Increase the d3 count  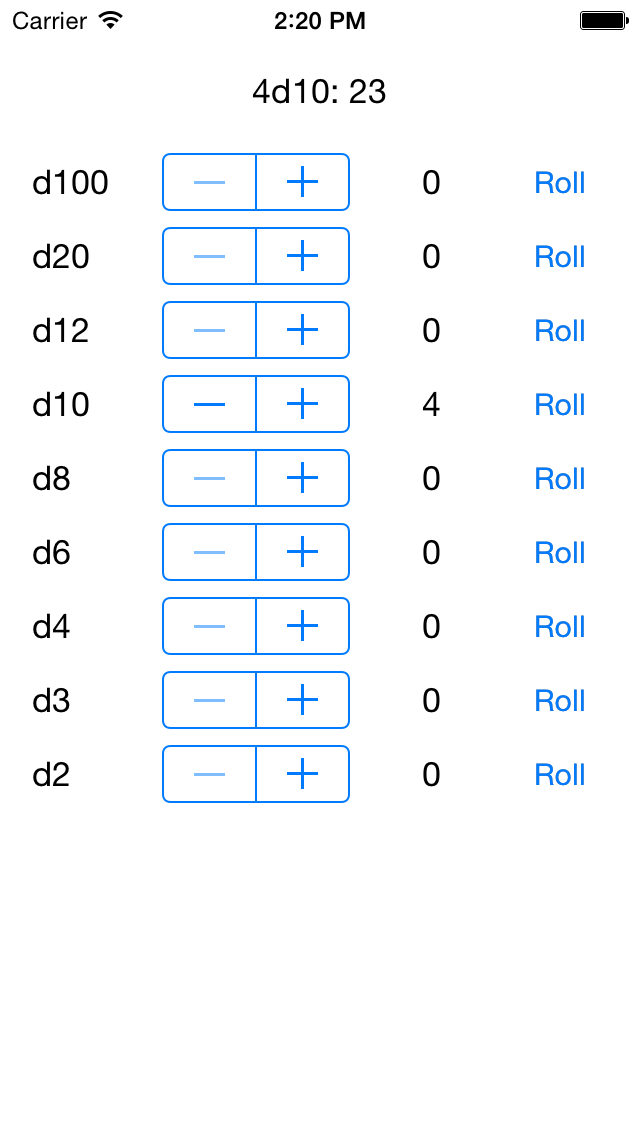pyautogui.click(x=303, y=699)
